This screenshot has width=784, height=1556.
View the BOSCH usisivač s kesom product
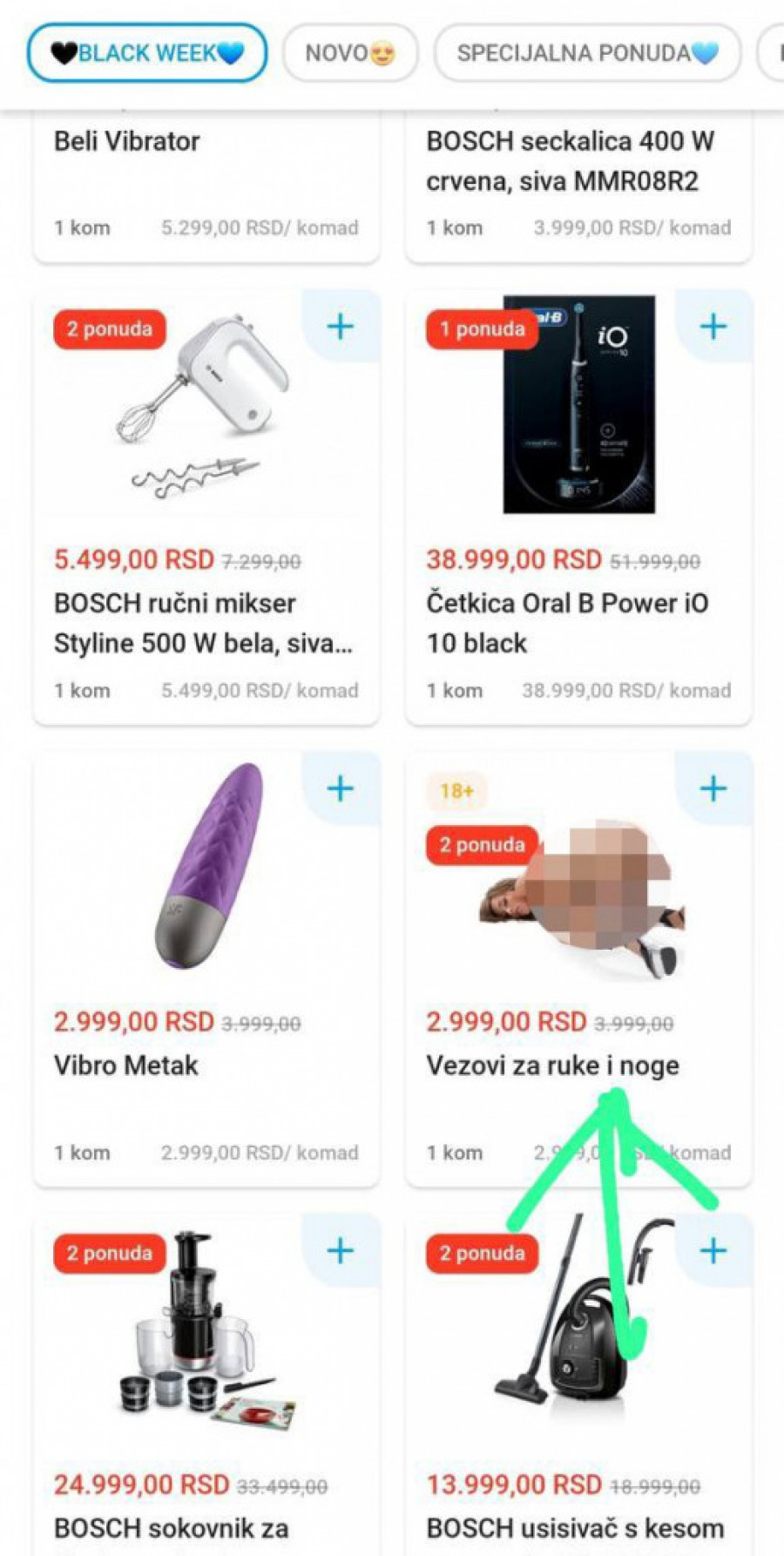click(575, 1527)
